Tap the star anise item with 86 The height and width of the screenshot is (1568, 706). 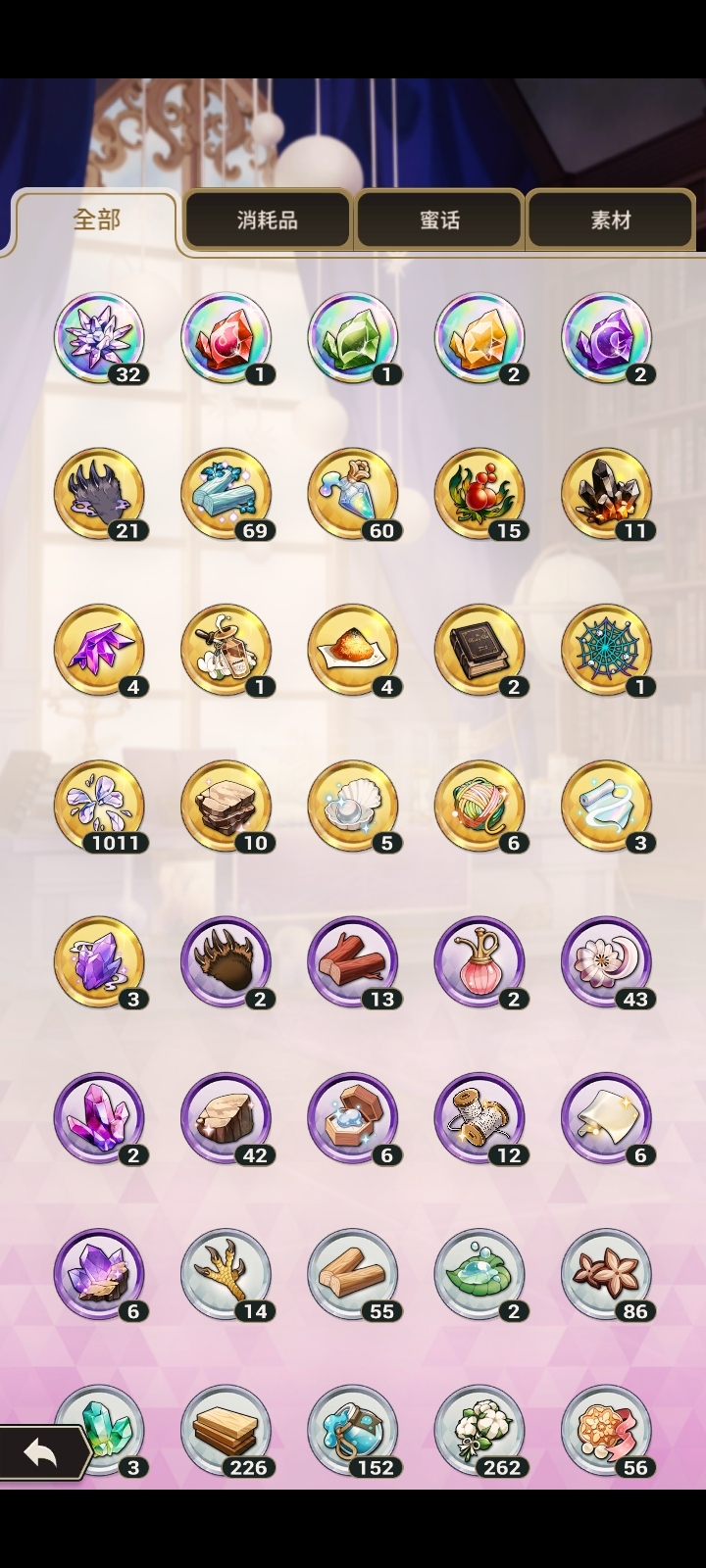pos(607,1275)
